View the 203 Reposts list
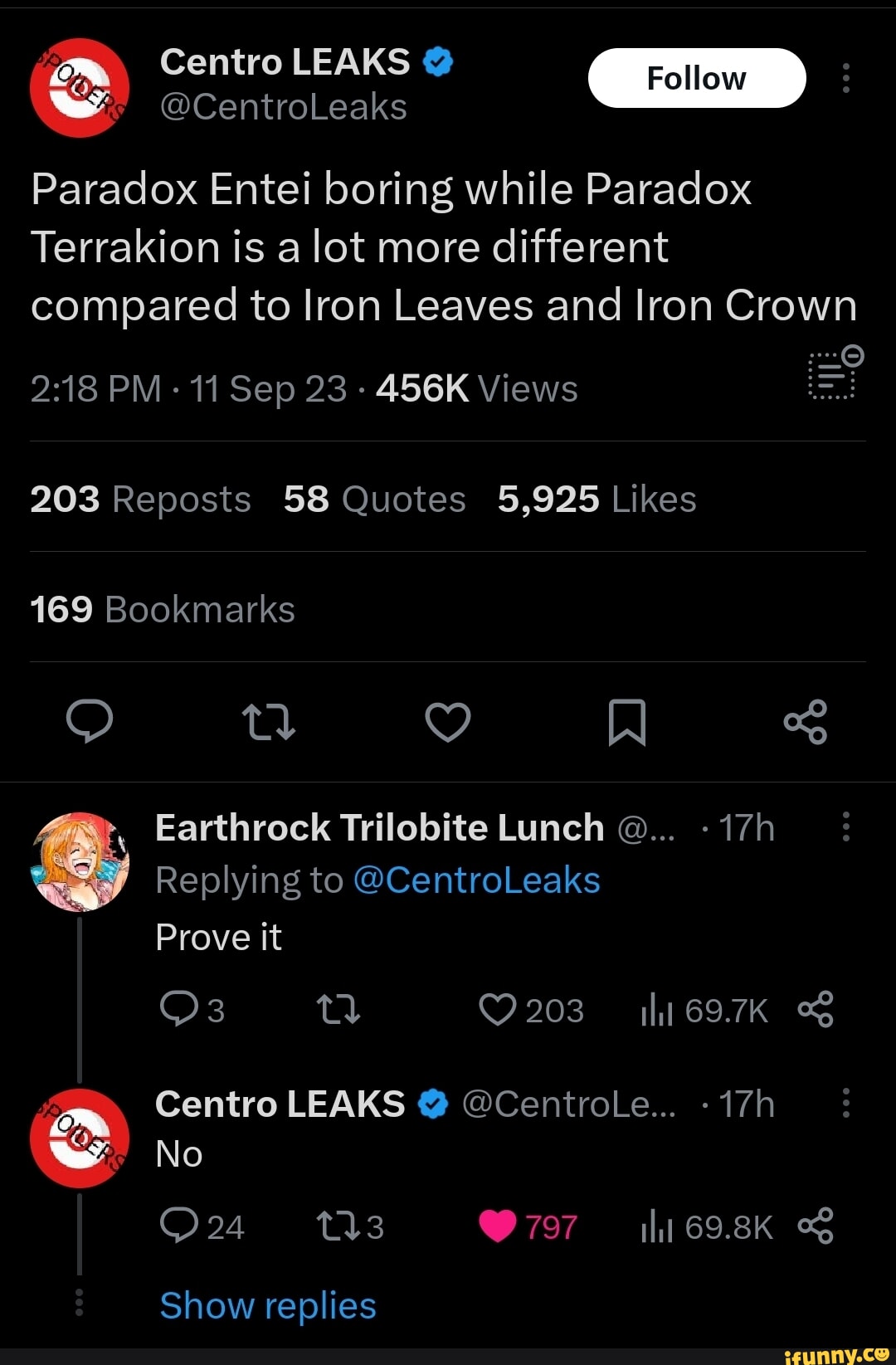Image resolution: width=896 pixels, height=1365 pixels. point(139,498)
